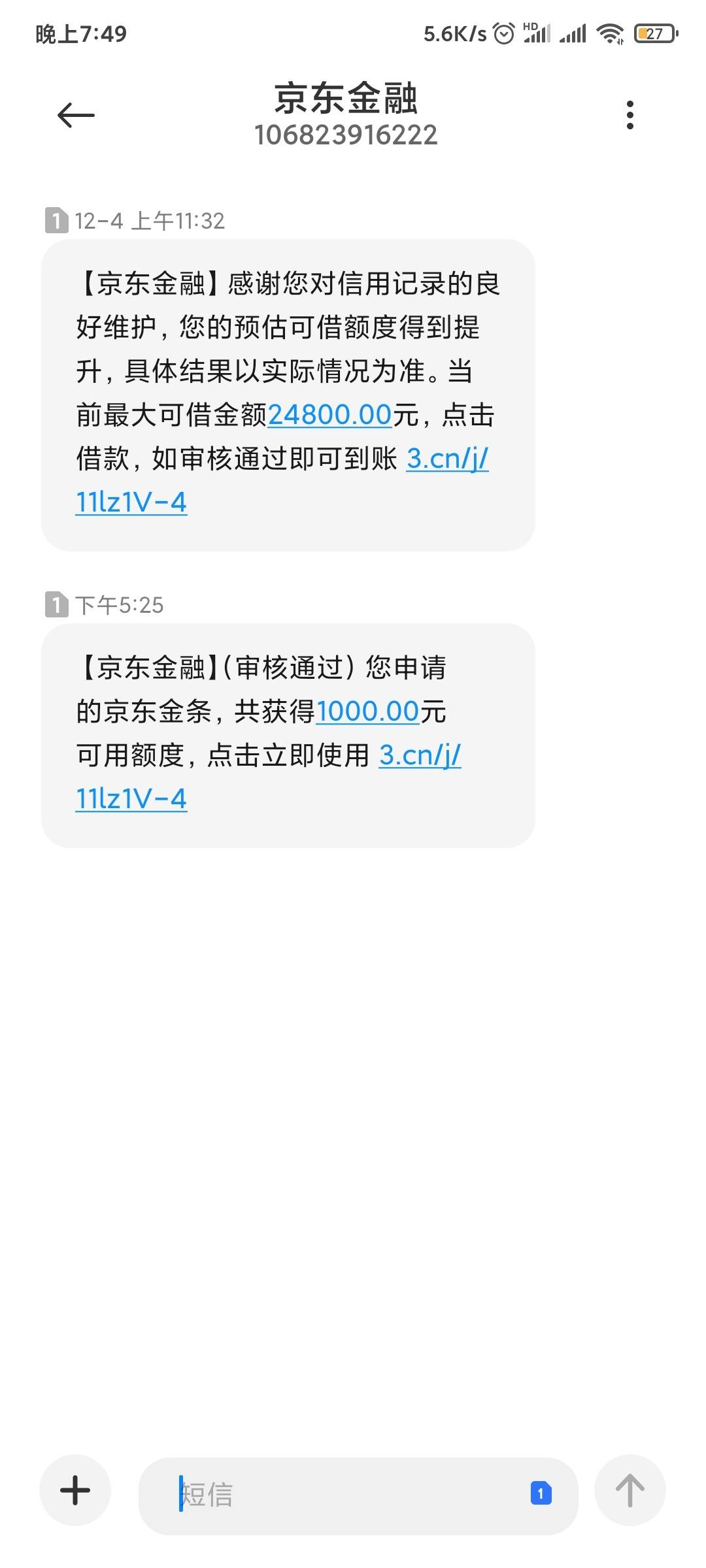This screenshot has height=1568, width=706.
Task: Switch the SIM card selector in input
Action: coord(541,1493)
